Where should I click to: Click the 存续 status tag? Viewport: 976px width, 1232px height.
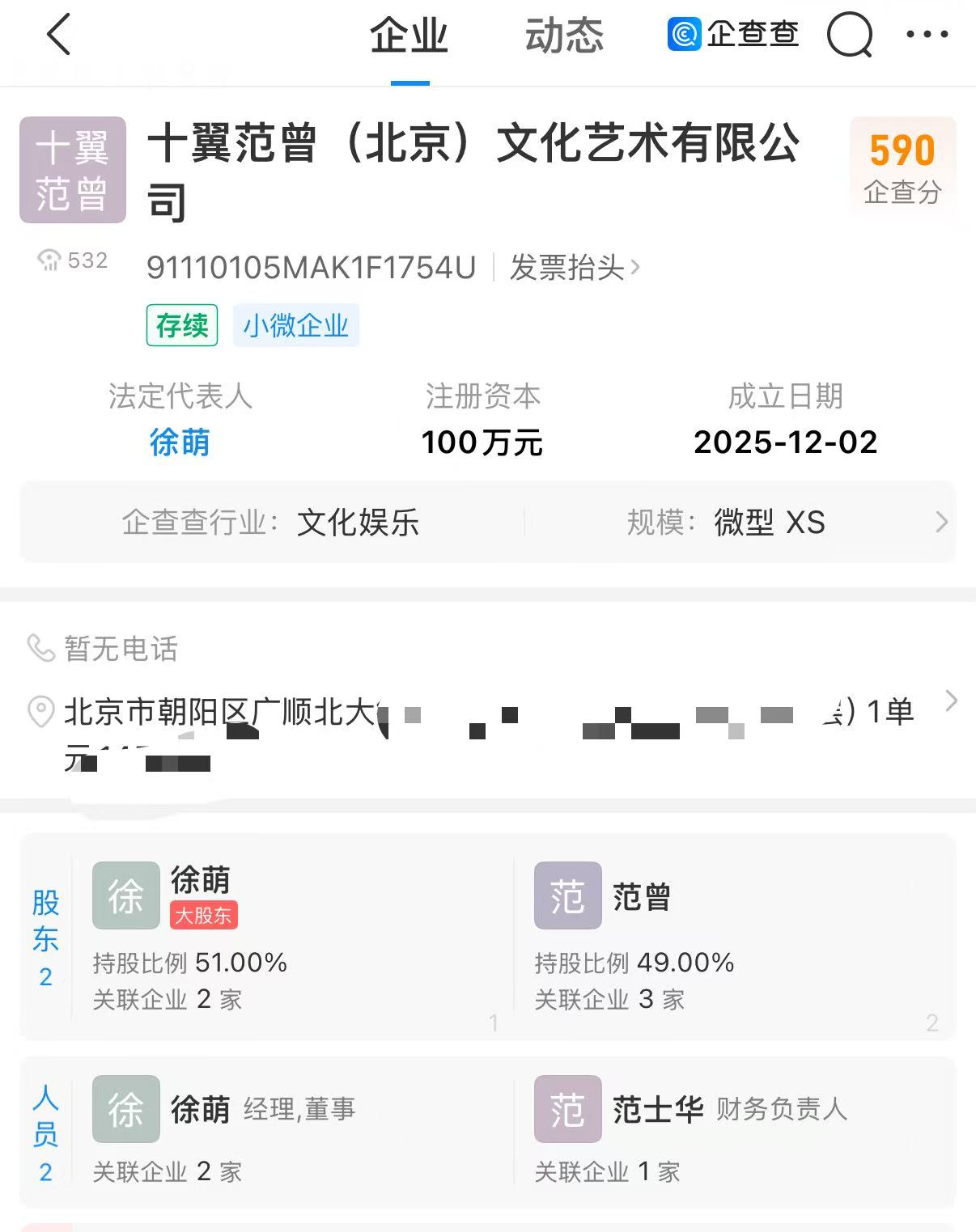181,325
